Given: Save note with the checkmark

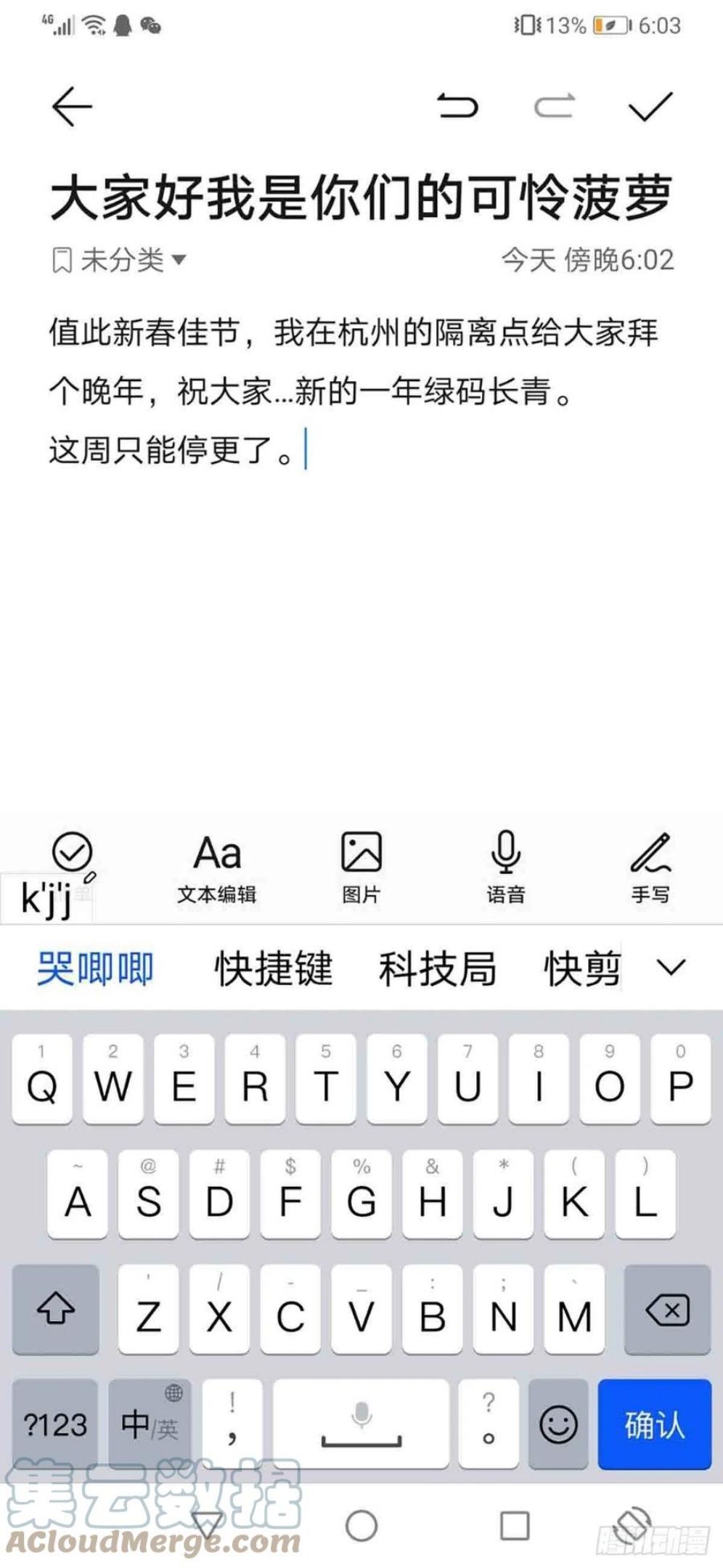Looking at the screenshot, I should coord(650,107).
